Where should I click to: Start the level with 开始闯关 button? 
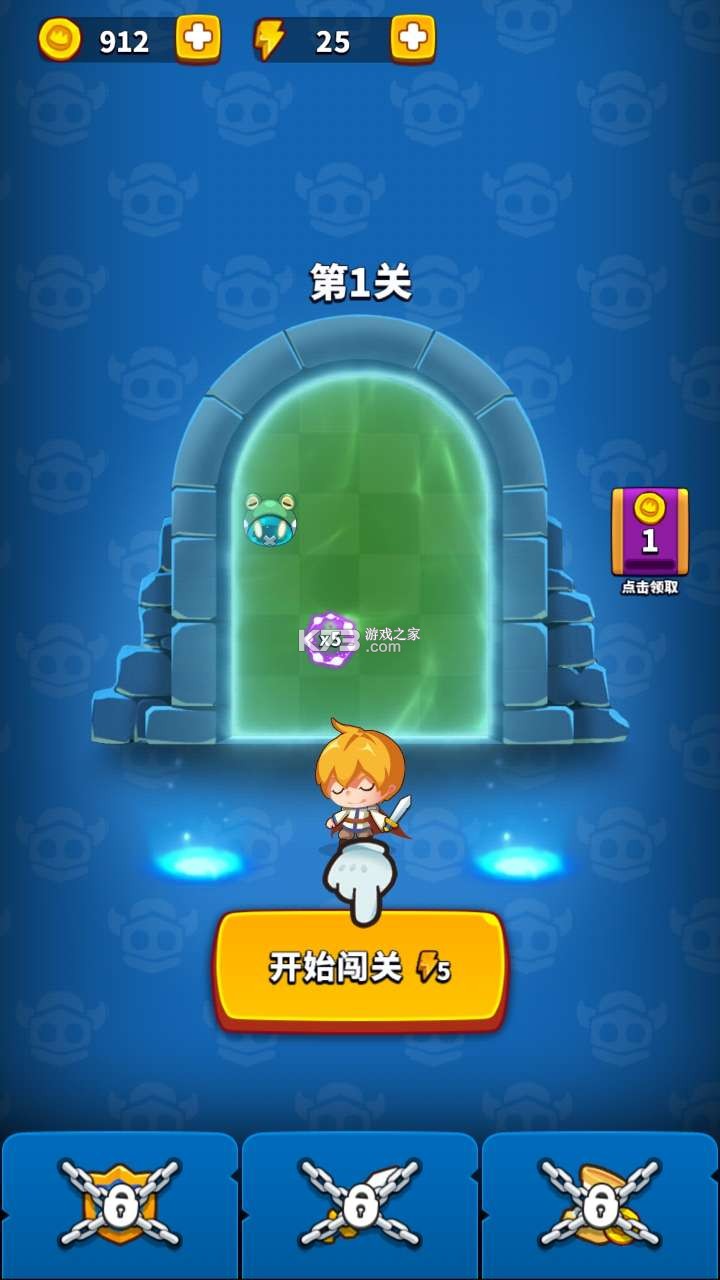(x=360, y=967)
